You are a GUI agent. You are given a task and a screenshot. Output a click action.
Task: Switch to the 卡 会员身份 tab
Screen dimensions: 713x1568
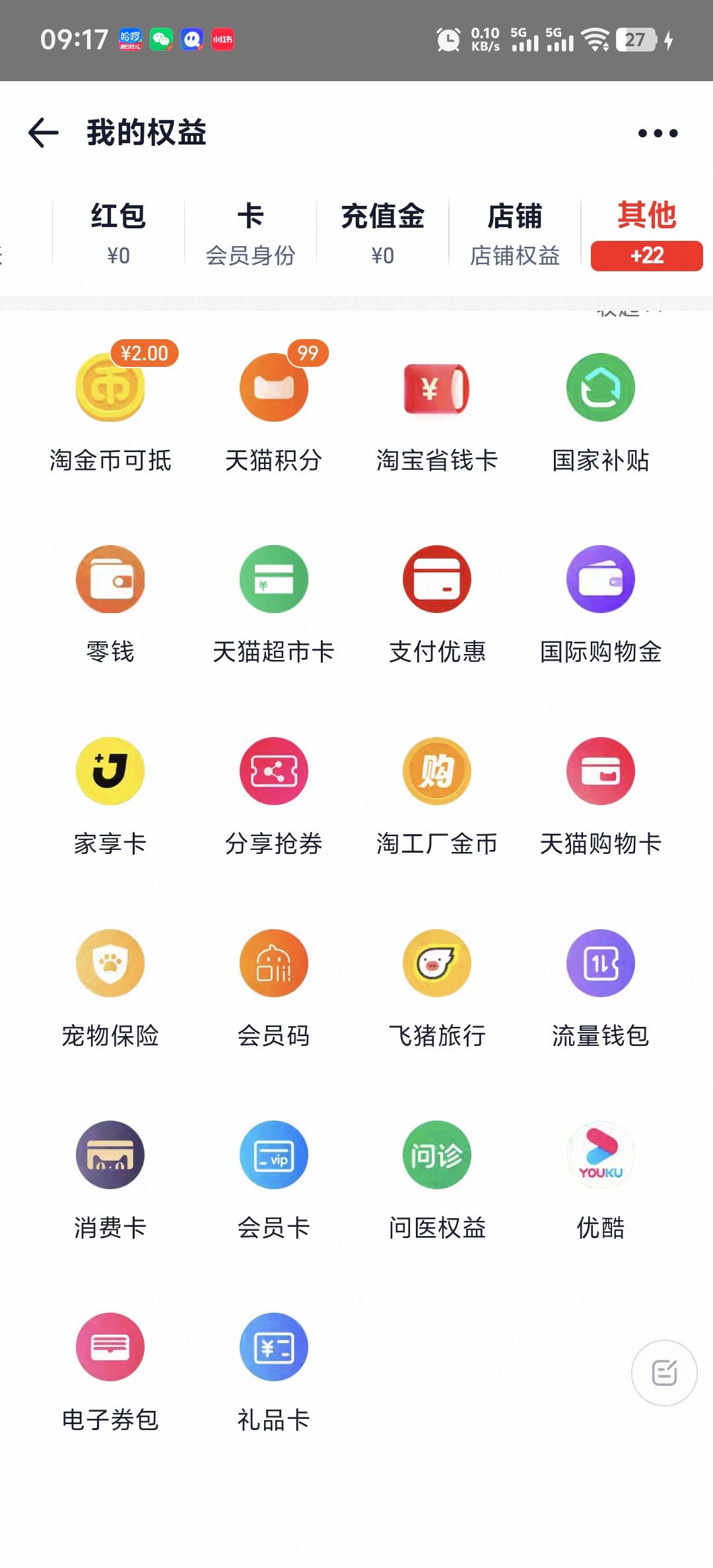250,234
